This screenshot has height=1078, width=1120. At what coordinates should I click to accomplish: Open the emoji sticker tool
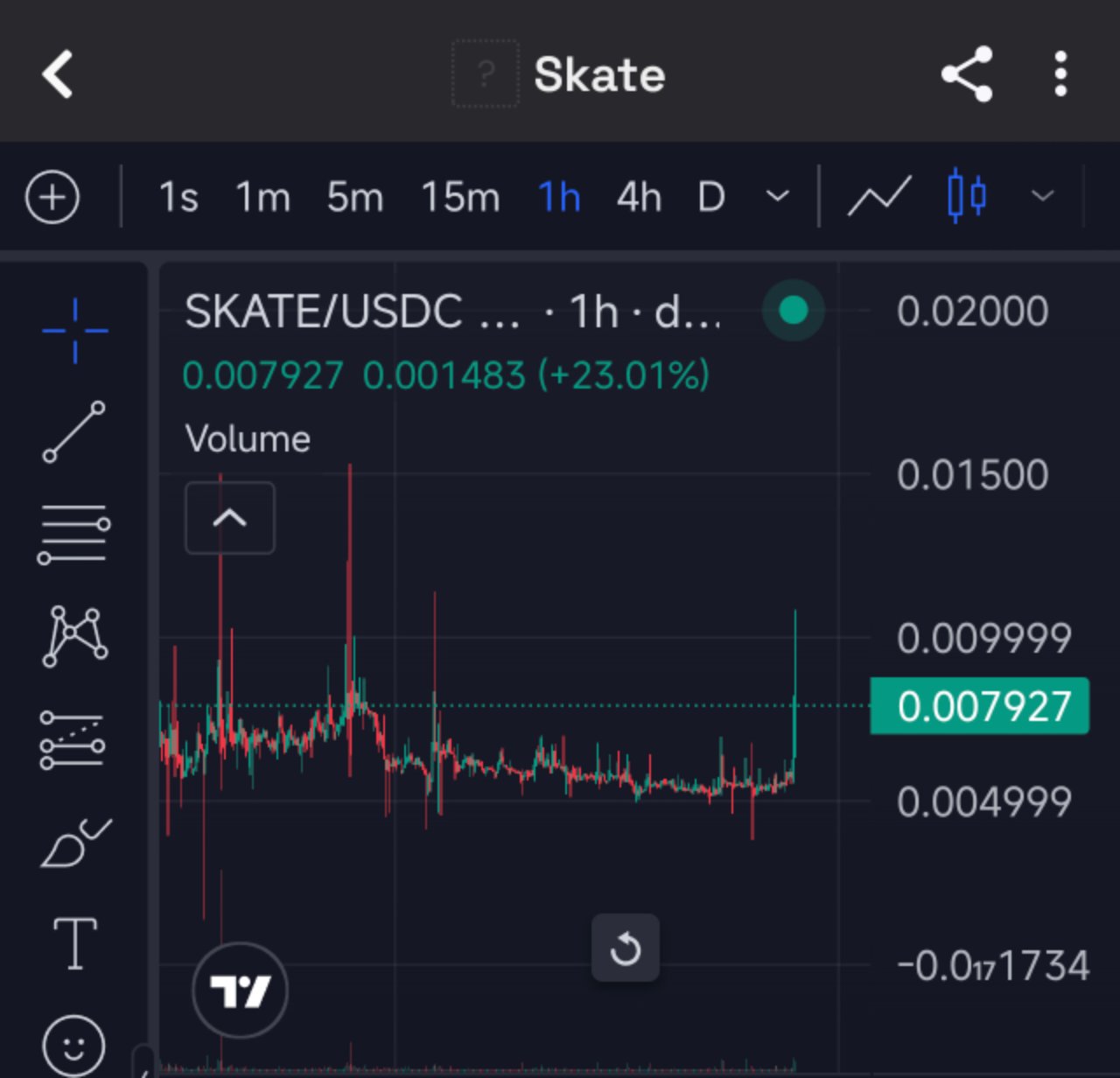(73, 1046)
